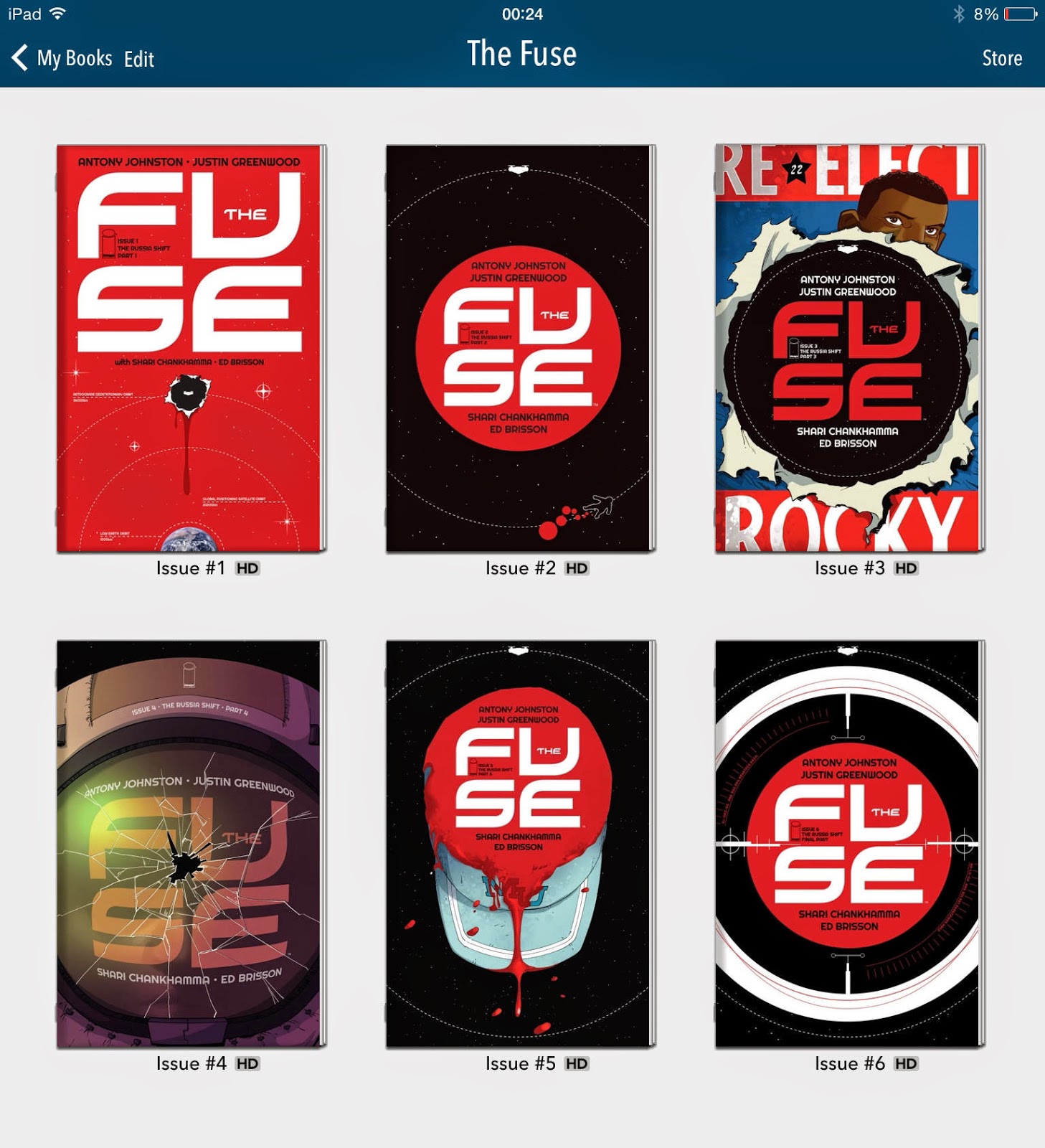
Task: Tap Edit in the top bar
Action: coord(138,59)
